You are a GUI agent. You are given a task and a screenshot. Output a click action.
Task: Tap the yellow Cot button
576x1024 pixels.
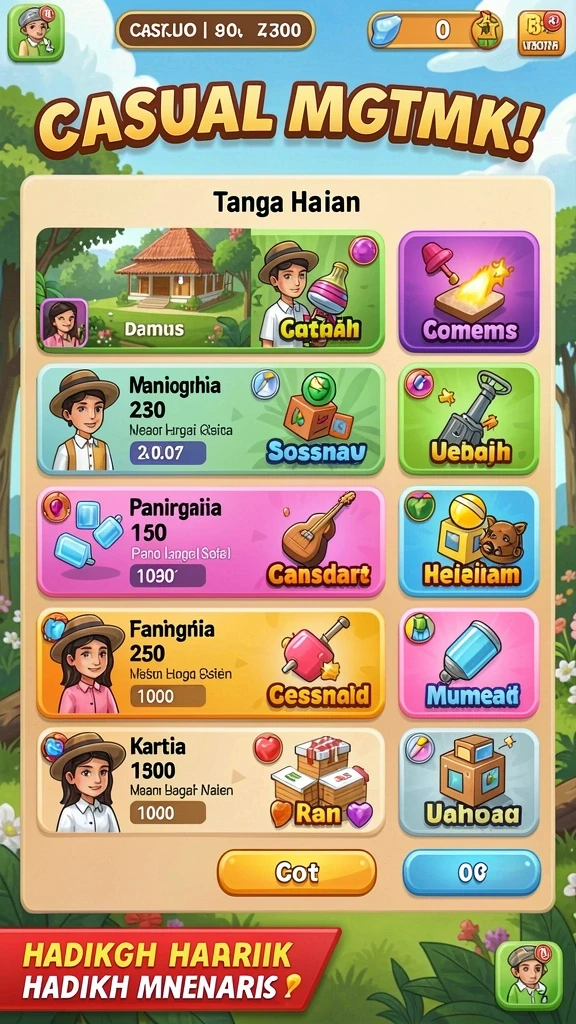pos(296,872)
